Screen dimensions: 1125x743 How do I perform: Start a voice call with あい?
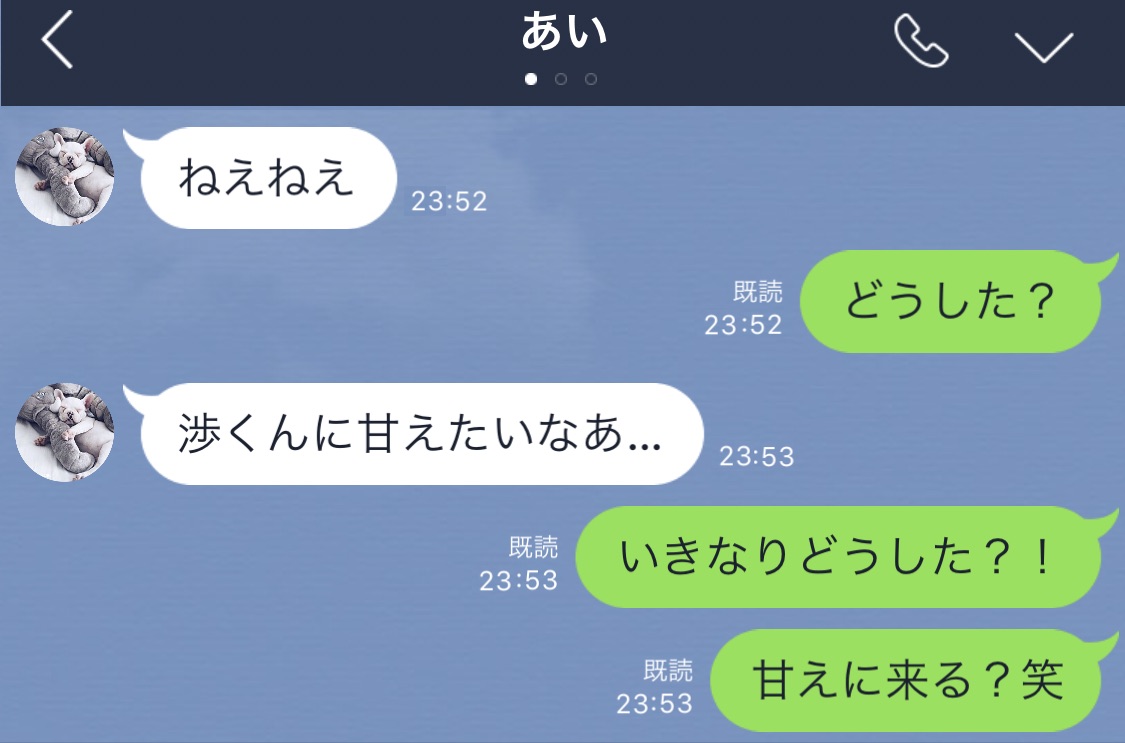pos(920,42)
